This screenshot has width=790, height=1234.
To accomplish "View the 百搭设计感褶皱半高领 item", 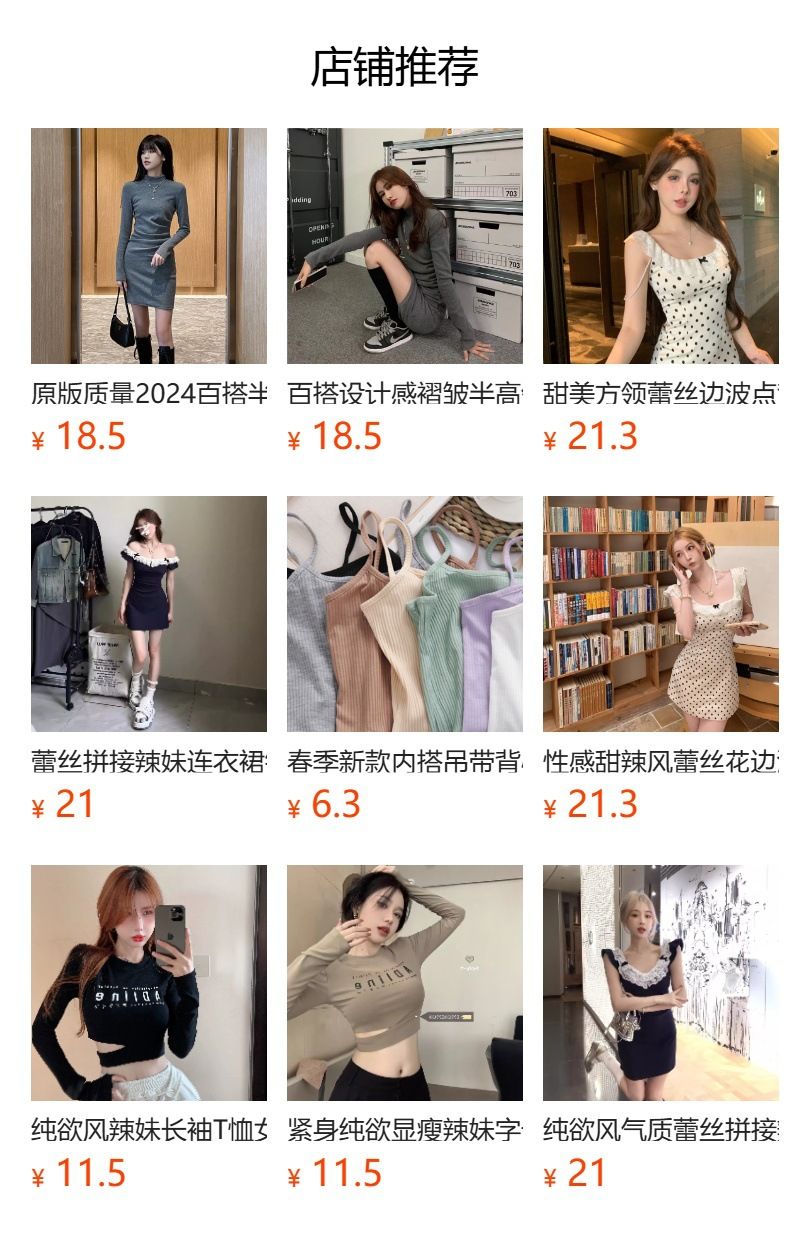I will click(404, 246).
